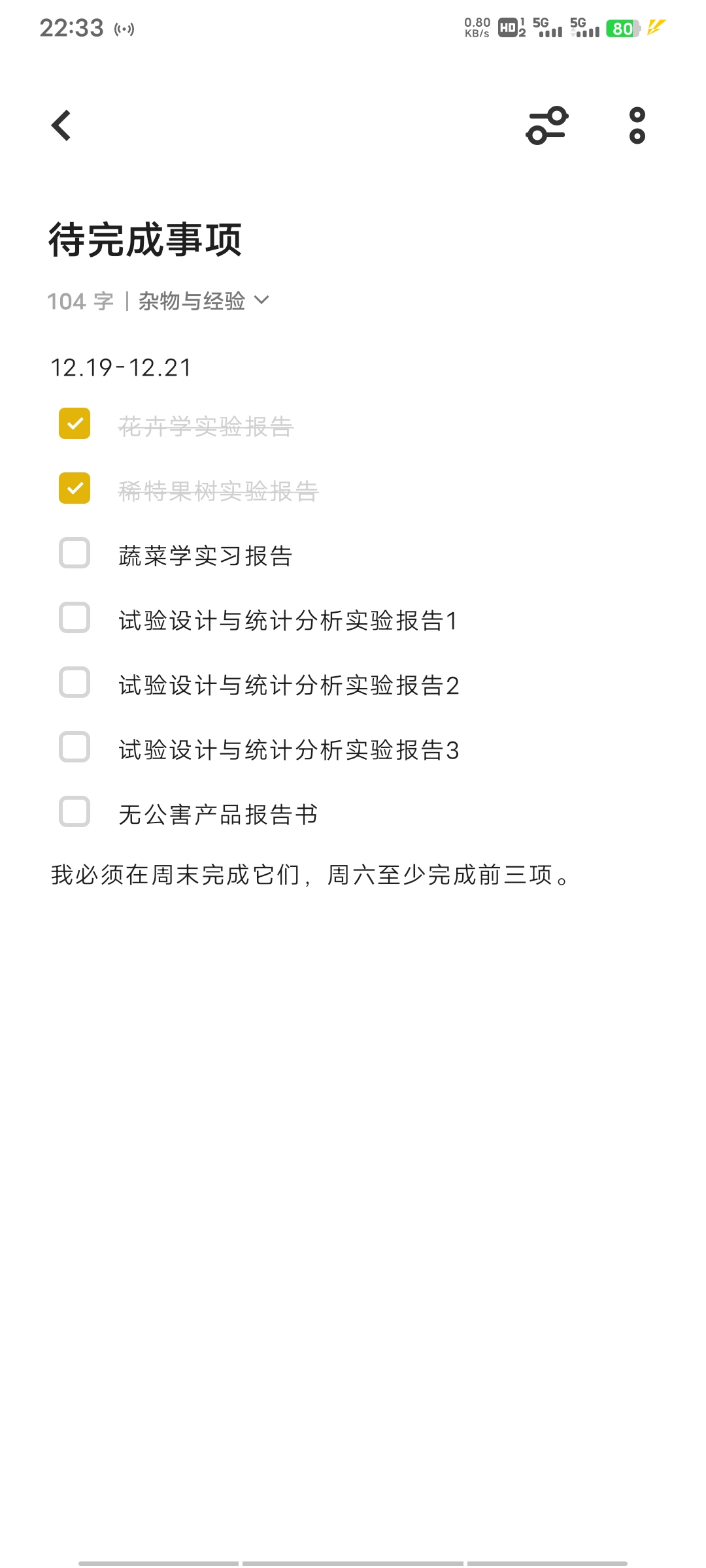The height and width of the screenshot is (1568, 706).
Task: Complete 试验设计与统计分析实验报告3
Action: tap(75, 747)
